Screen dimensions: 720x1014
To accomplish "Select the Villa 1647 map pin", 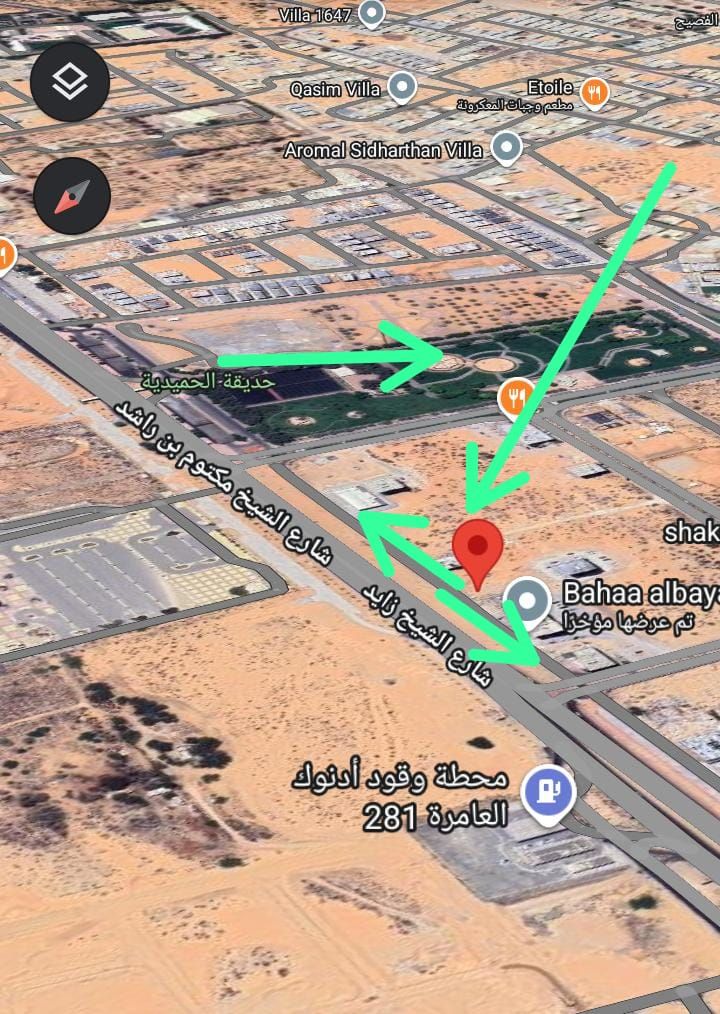I will 372,13.
